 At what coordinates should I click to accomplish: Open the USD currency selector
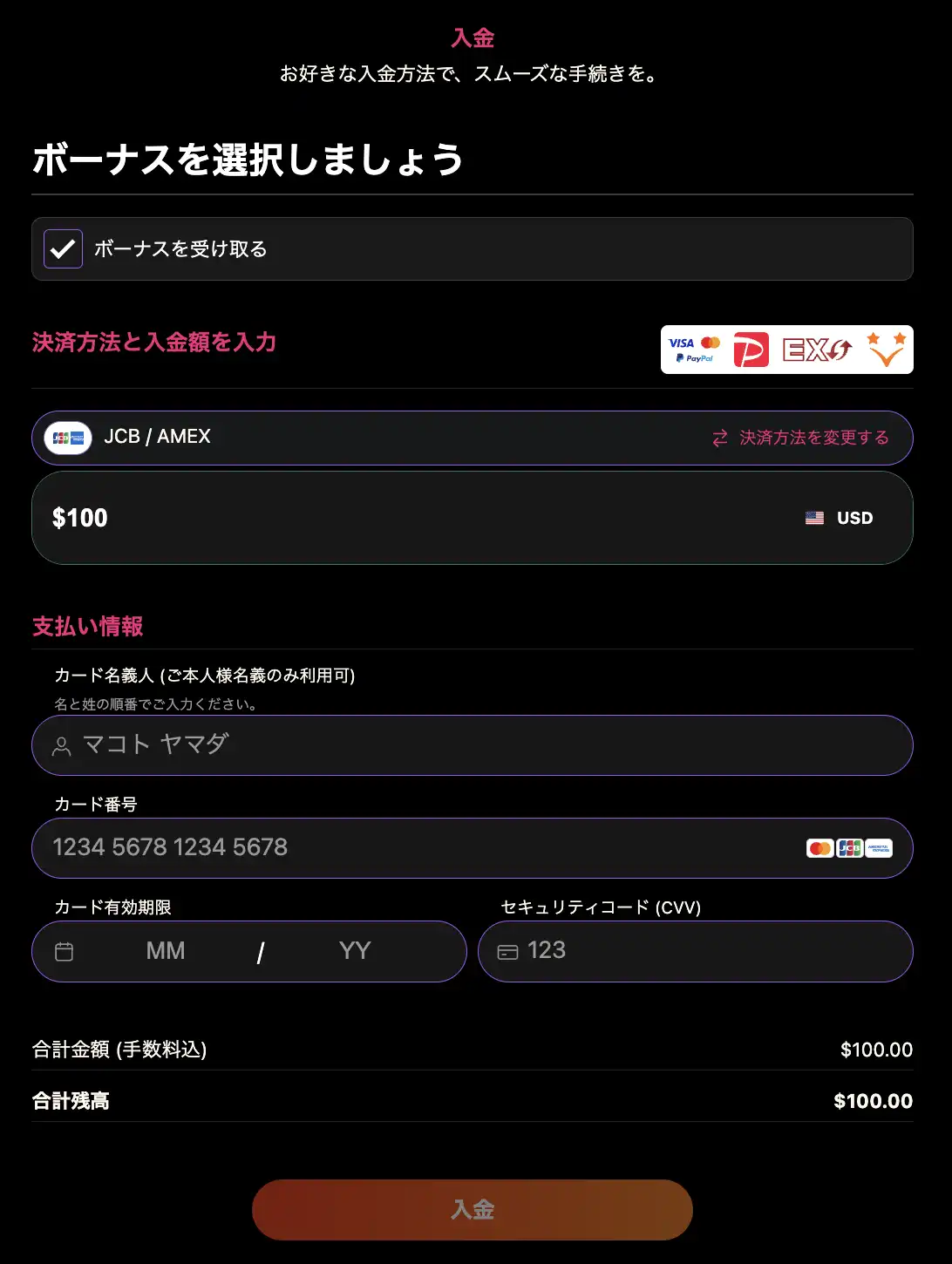coord(840,518)
